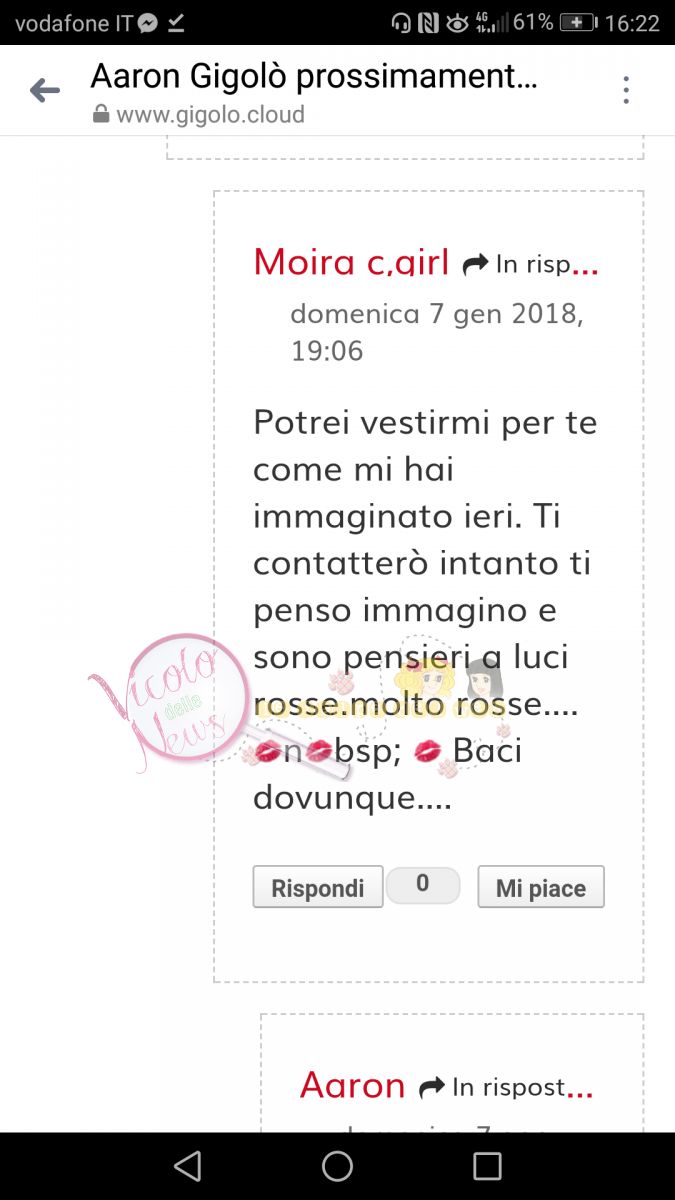Open the 'In rispost...' link on Aaron's comment
The width and height of the screenshot is (675, 1200).
[x=506, y=1087]
